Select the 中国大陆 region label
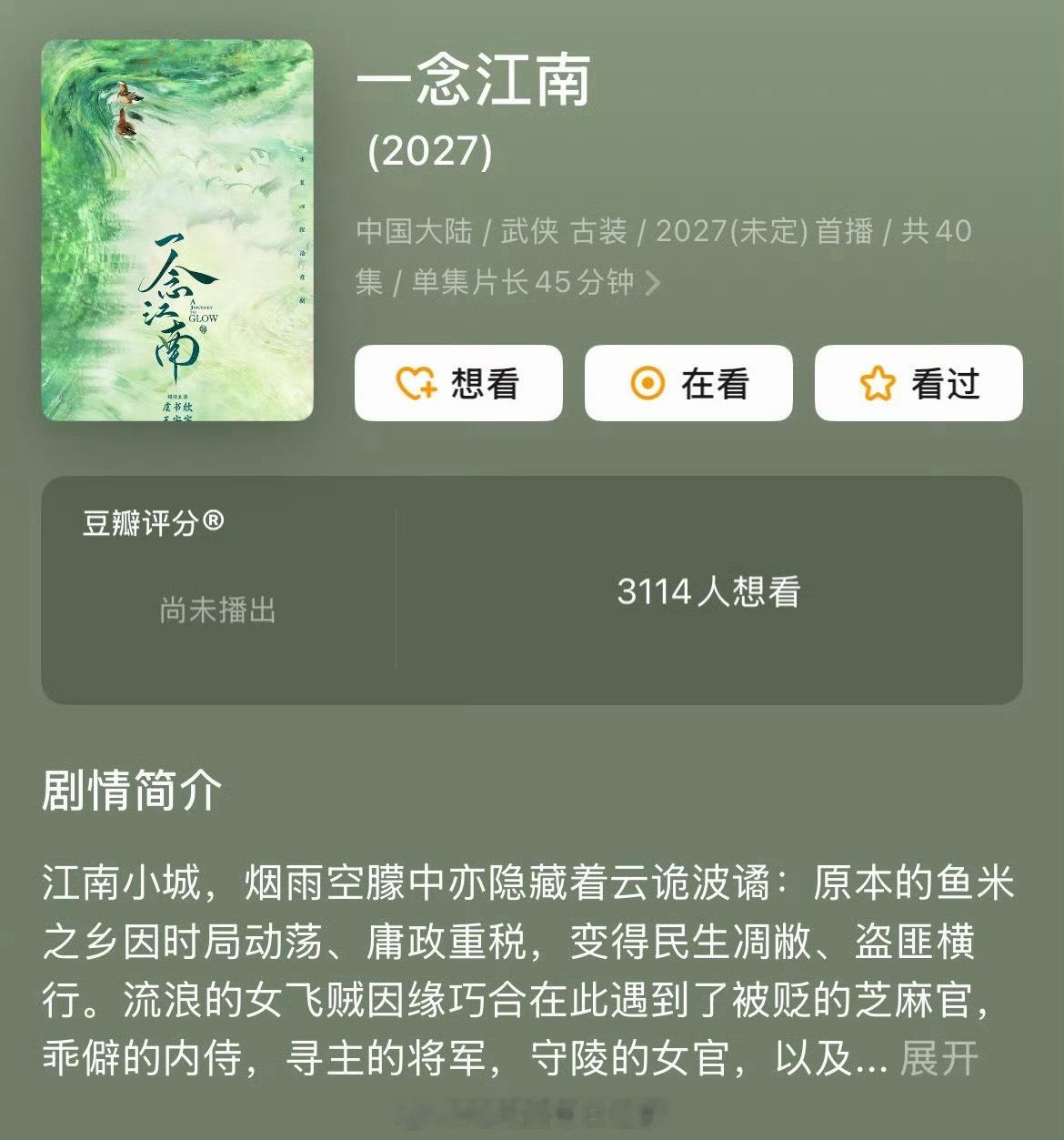Viewport: 1064px width, 1140px height. (x=414, y=233)
